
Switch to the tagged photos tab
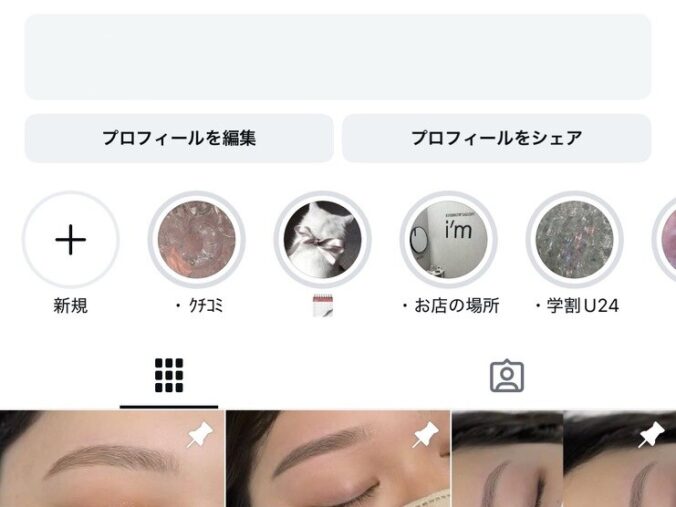point(507,375)
